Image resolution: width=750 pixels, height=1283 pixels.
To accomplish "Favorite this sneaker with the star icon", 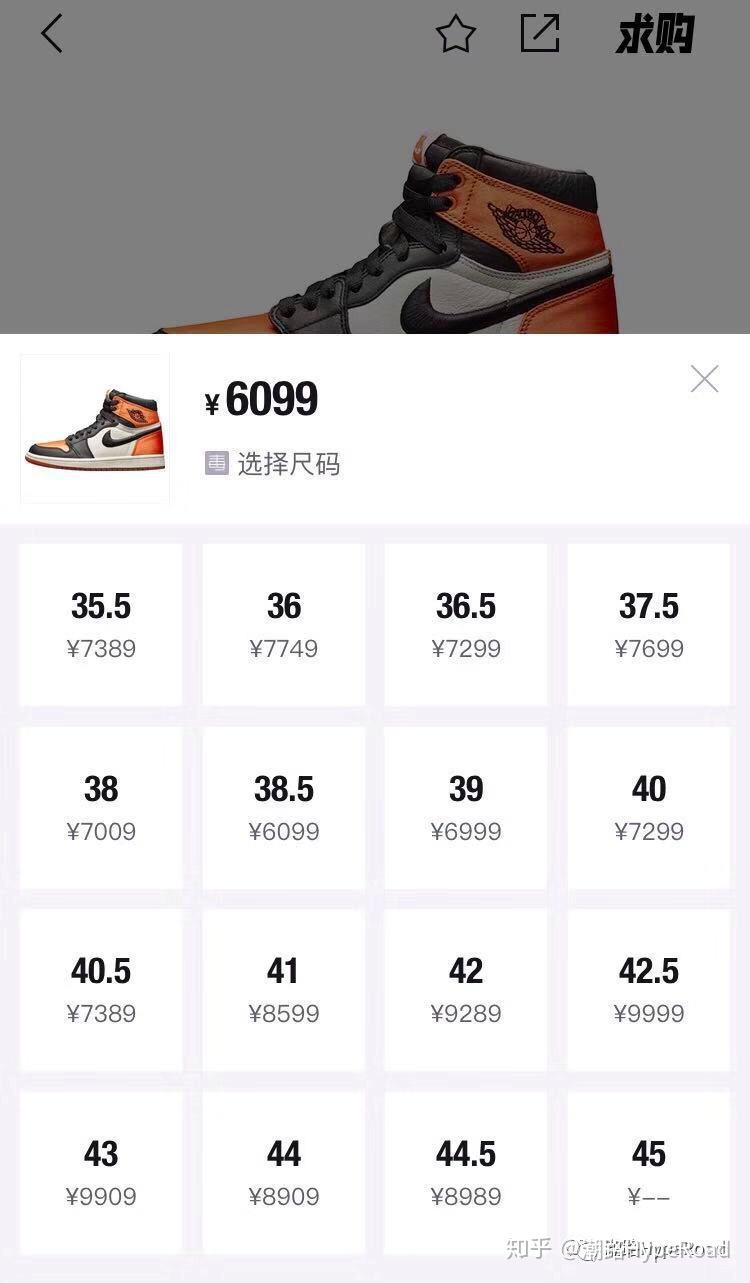I will point(456,35).
